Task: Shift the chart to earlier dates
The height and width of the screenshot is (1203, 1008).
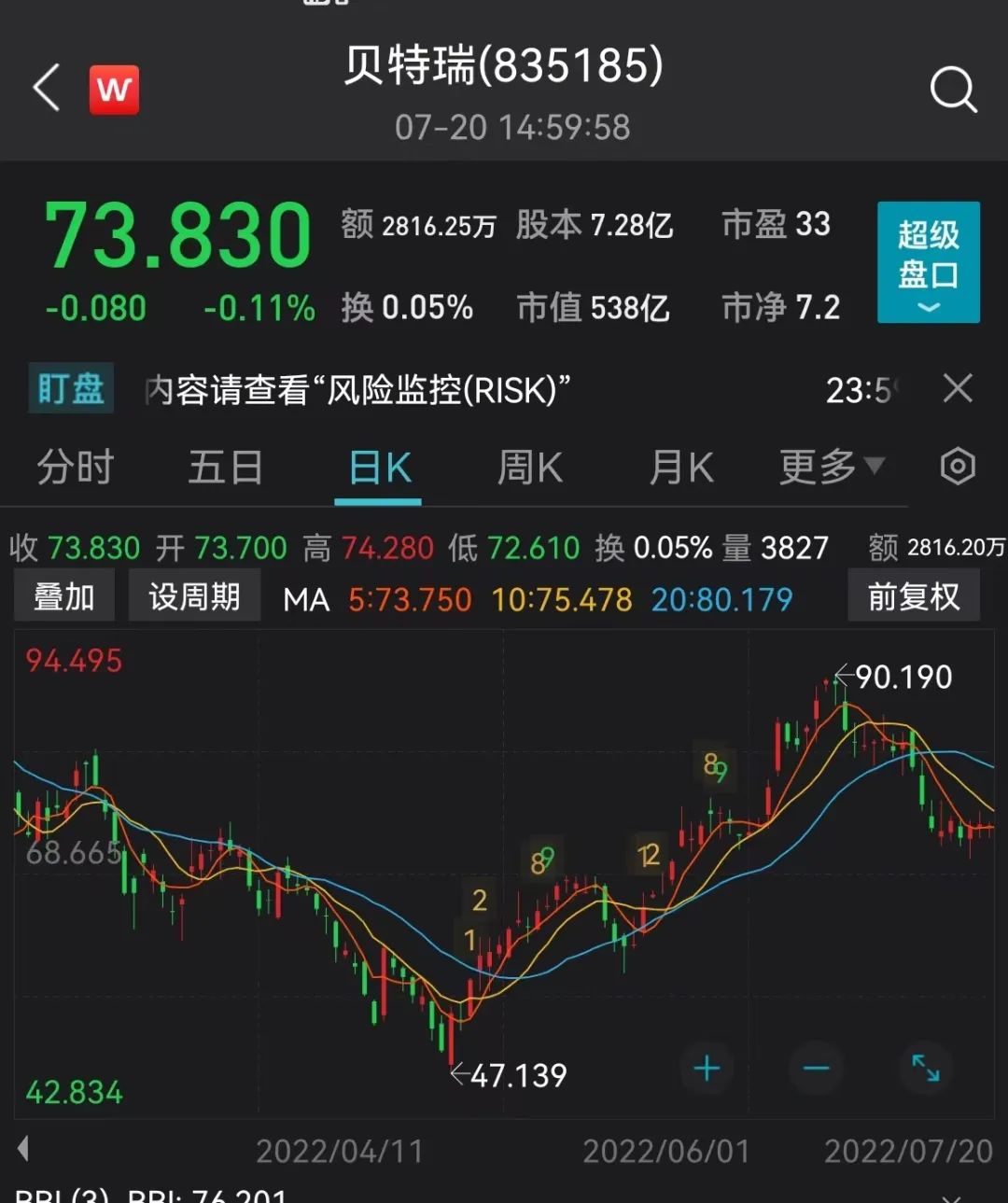Action: point(23,1149)
